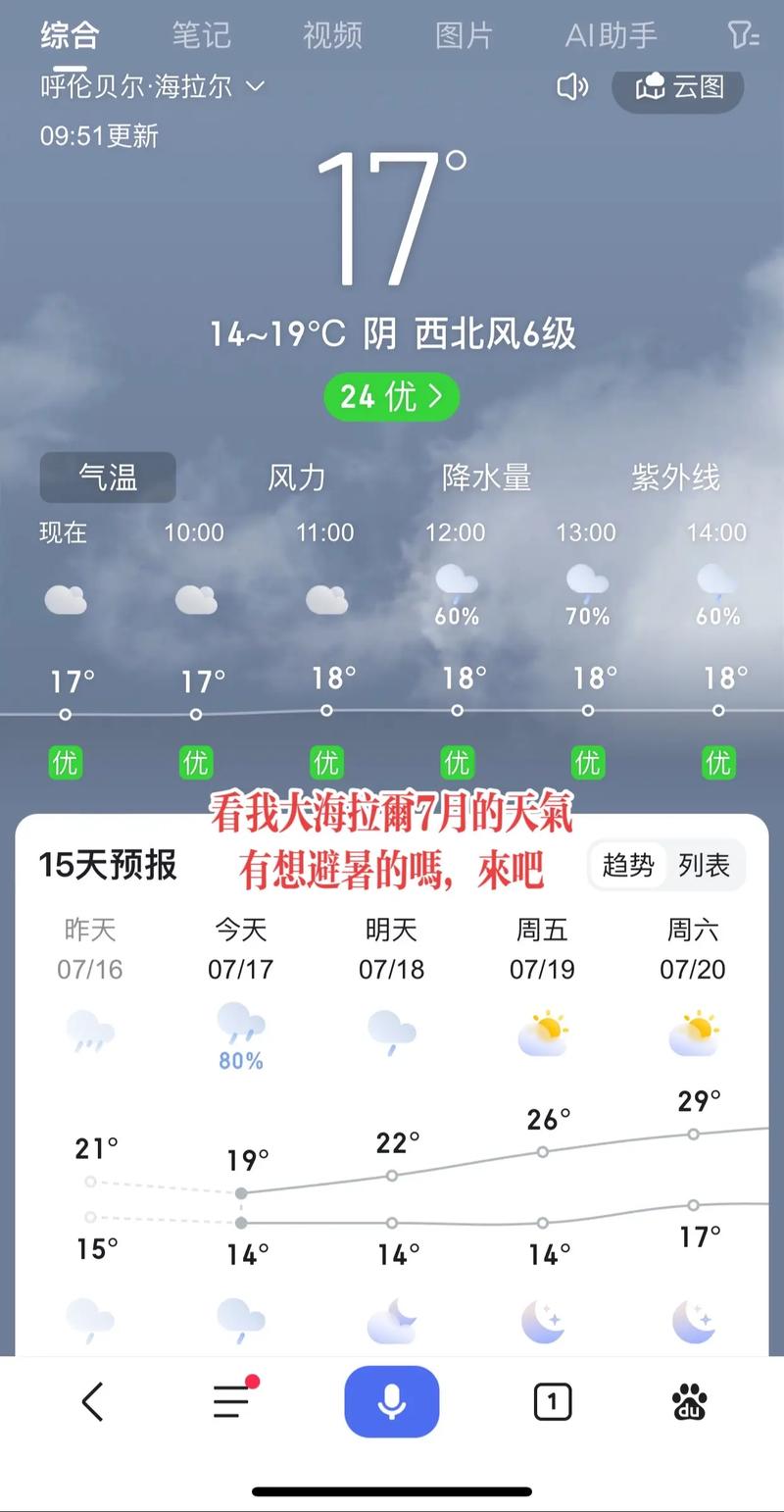Viewport: 784px width, 1512px height.
Task: Tap the back arrow in bottom bar
Action: coord(93,1402)
